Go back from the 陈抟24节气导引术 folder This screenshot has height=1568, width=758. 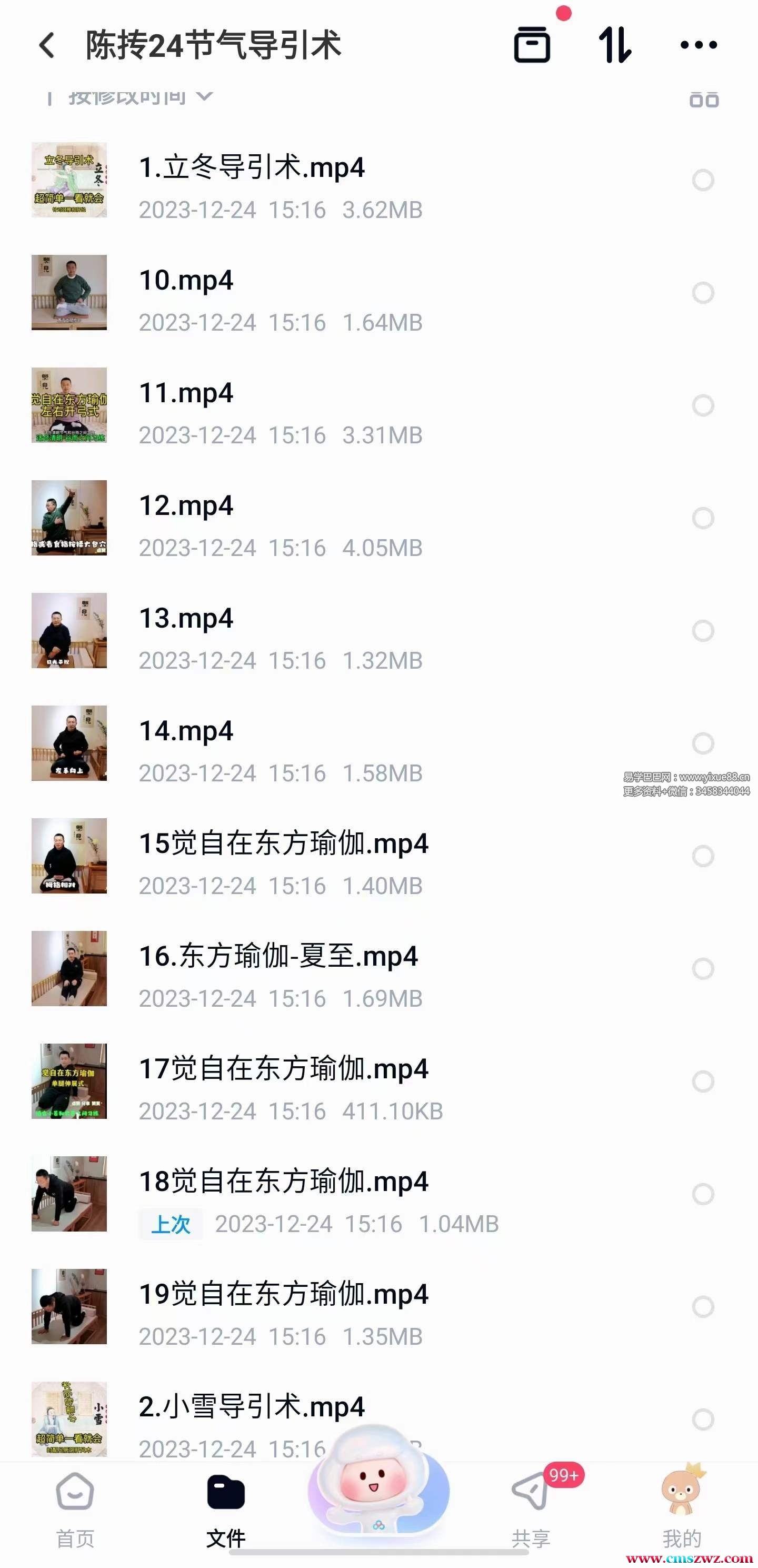click(47, 46)
